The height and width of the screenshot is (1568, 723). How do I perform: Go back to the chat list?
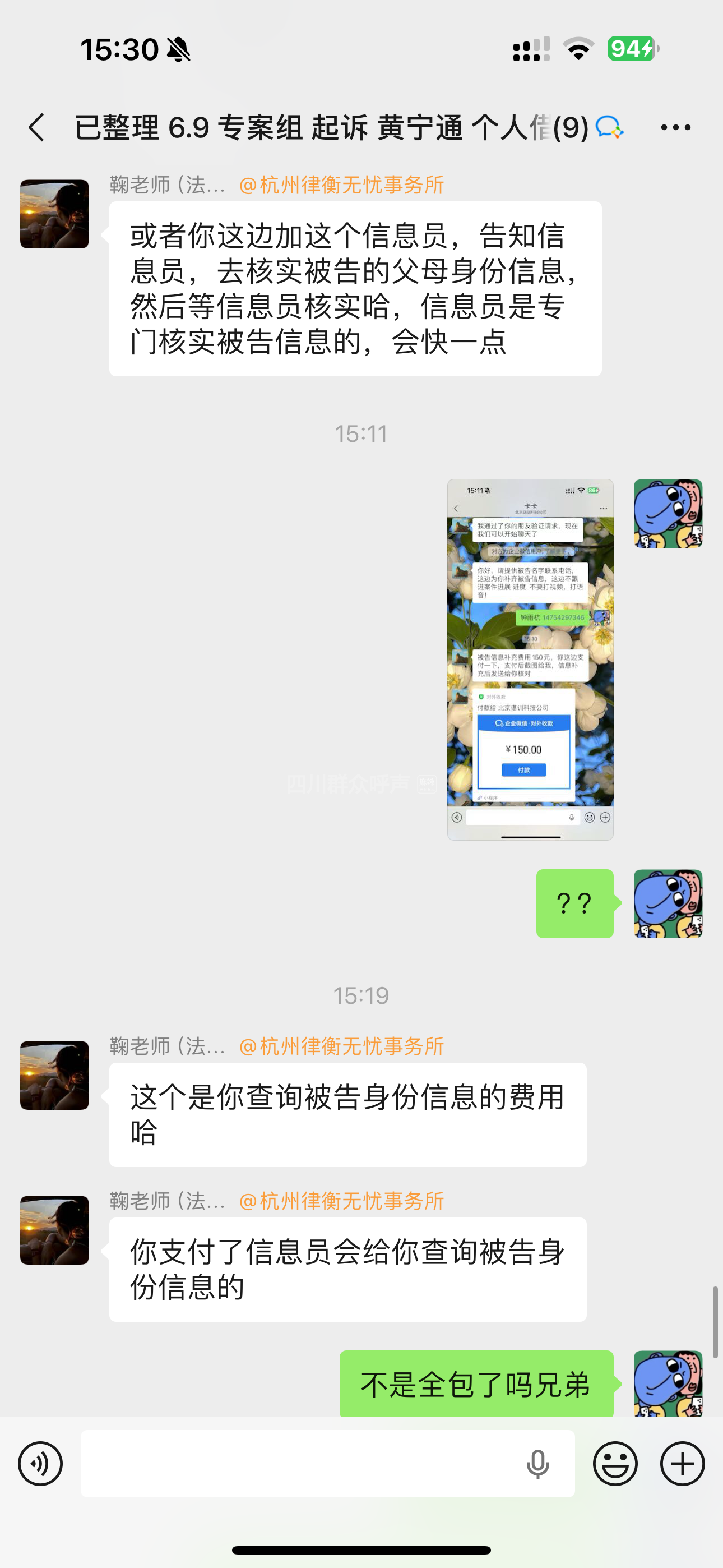(x=36, y=128)
